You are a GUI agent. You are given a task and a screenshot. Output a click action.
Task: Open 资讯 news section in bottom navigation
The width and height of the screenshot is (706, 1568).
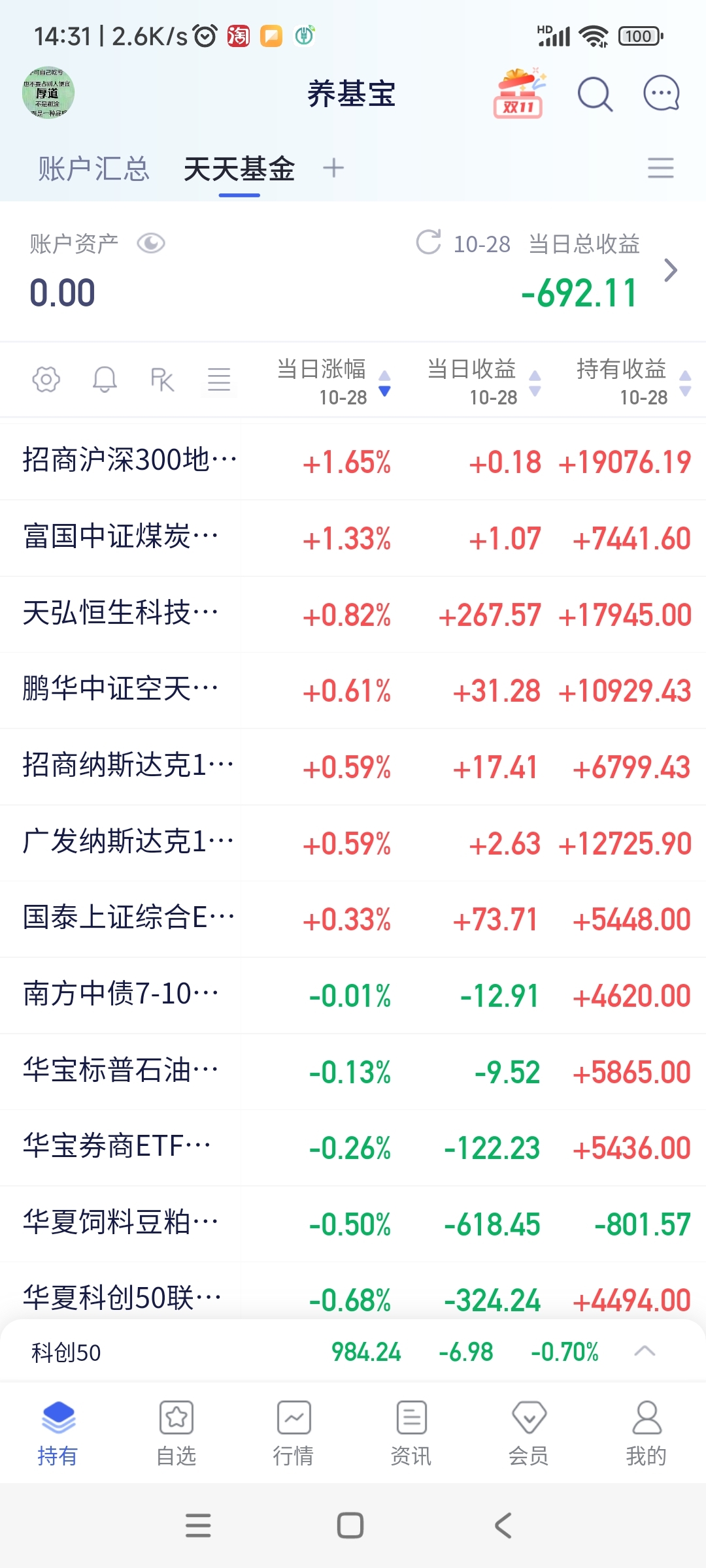[x=411, y=1431]
